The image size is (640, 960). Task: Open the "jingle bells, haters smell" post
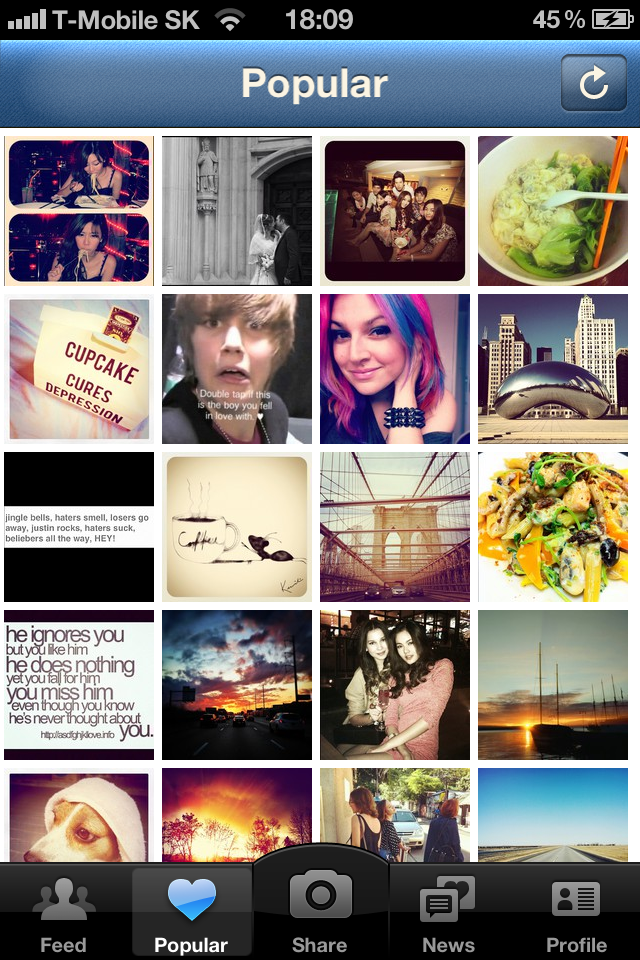(79, 527)
